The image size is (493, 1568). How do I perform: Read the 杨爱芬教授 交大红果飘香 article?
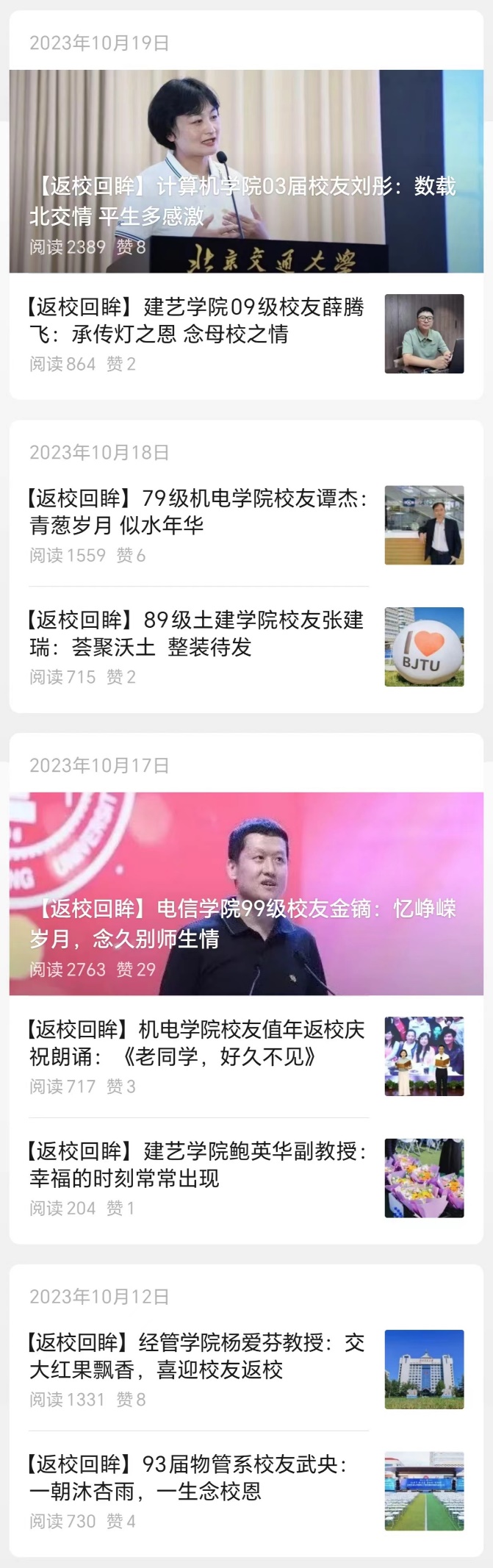(197, 1356)
